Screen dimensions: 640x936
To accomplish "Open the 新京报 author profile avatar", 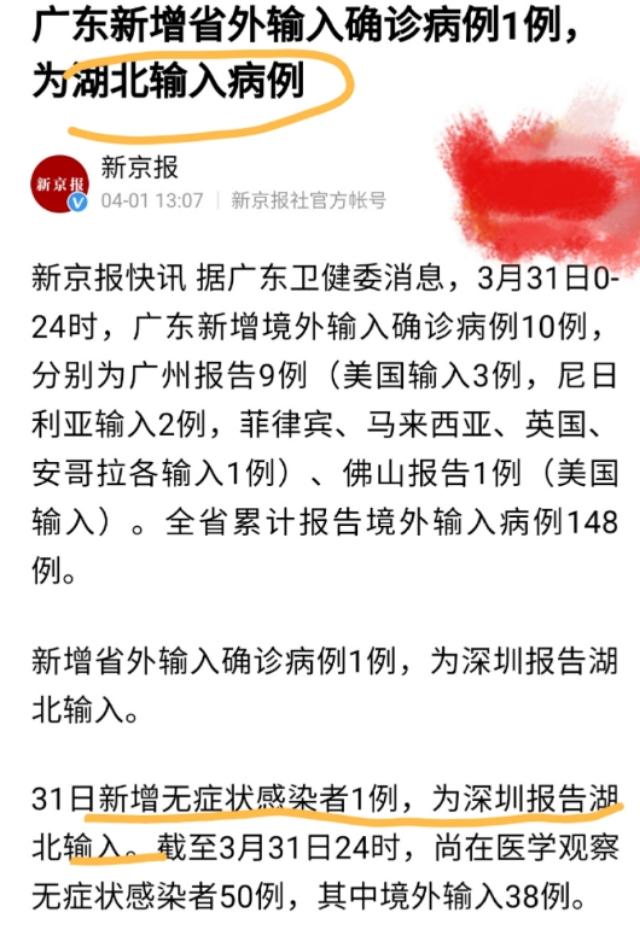I will 61,183.
